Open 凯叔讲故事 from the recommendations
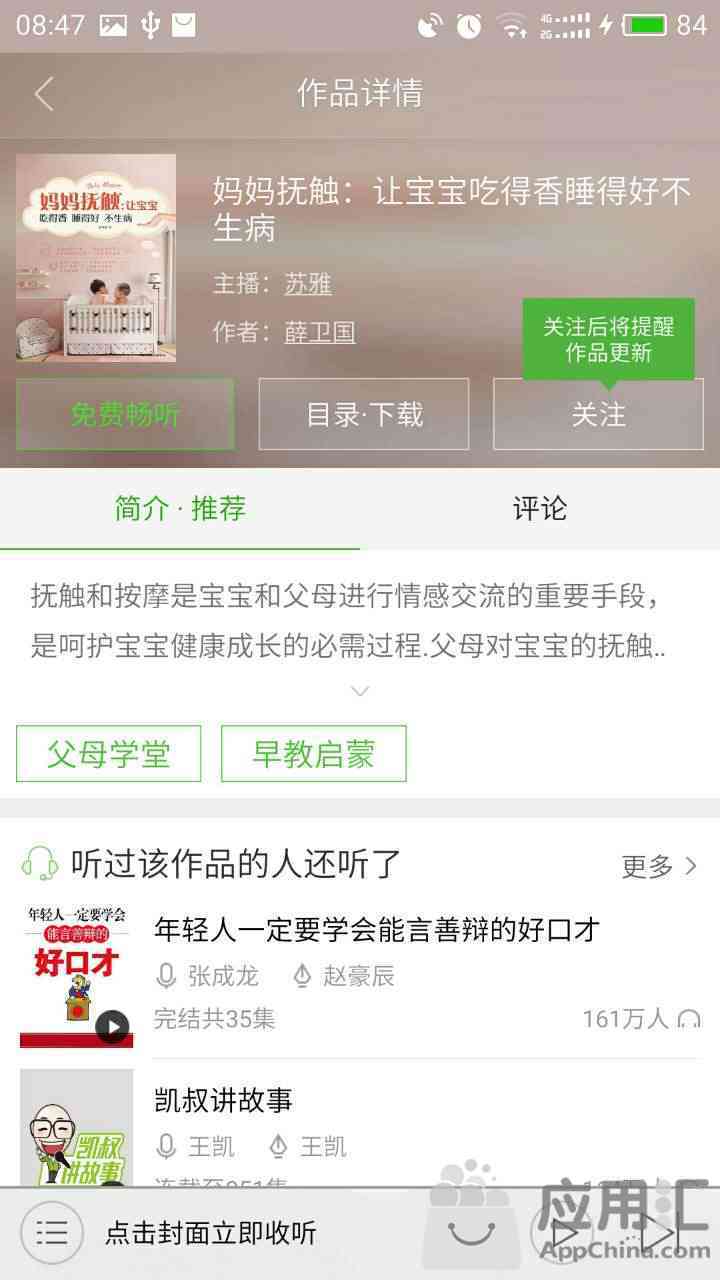 click(223, 1101)
